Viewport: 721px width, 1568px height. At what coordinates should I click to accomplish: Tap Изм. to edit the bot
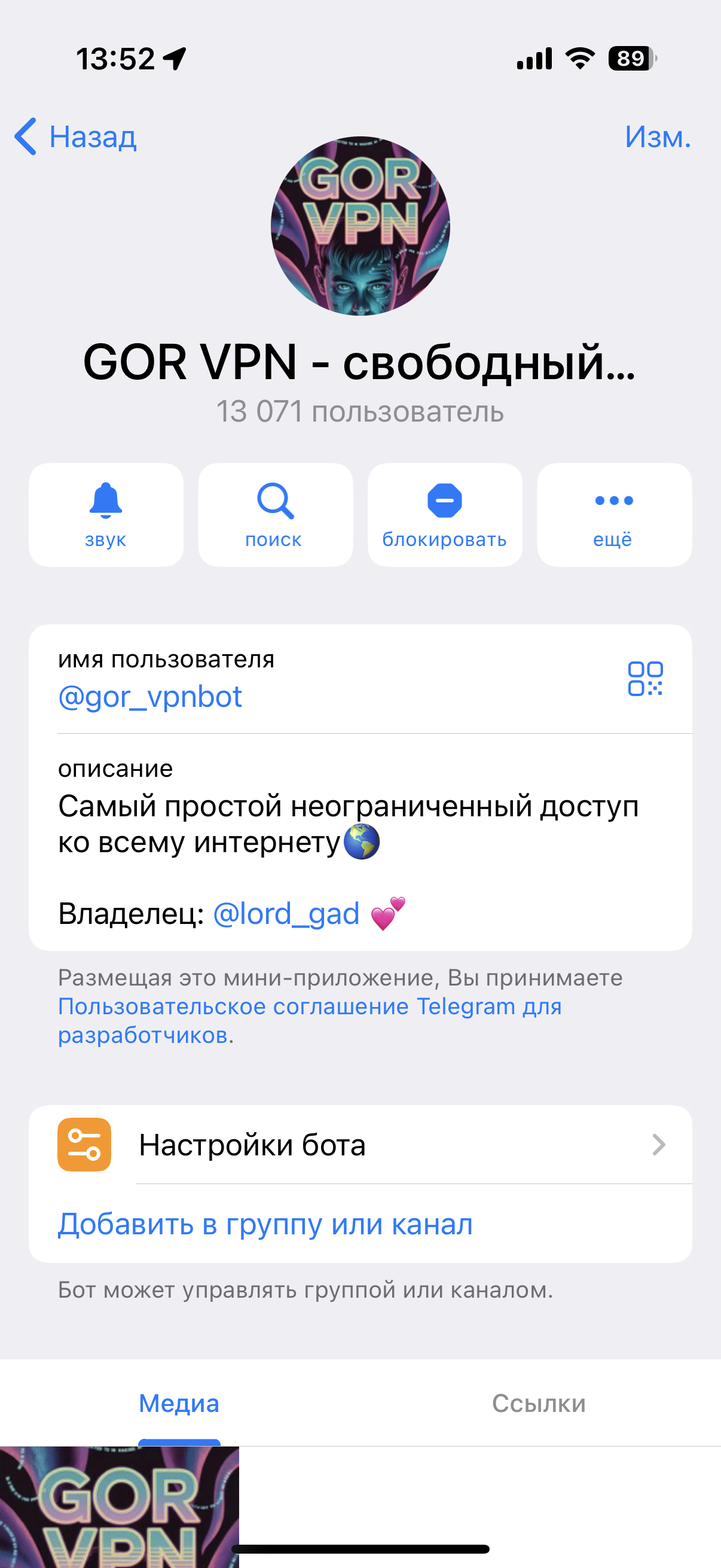[658, 137]
